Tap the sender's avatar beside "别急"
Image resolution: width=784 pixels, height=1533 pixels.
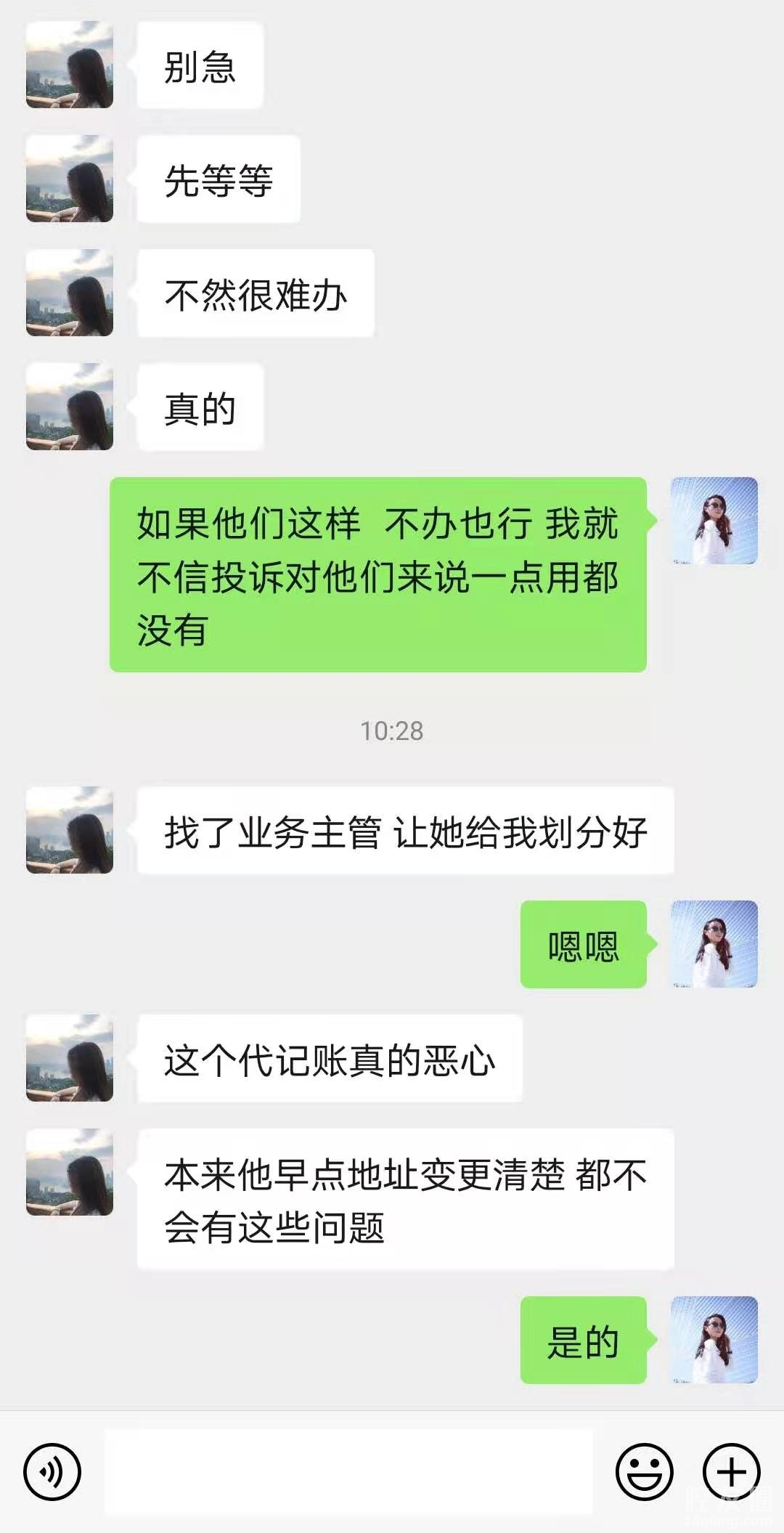(70, 65)
